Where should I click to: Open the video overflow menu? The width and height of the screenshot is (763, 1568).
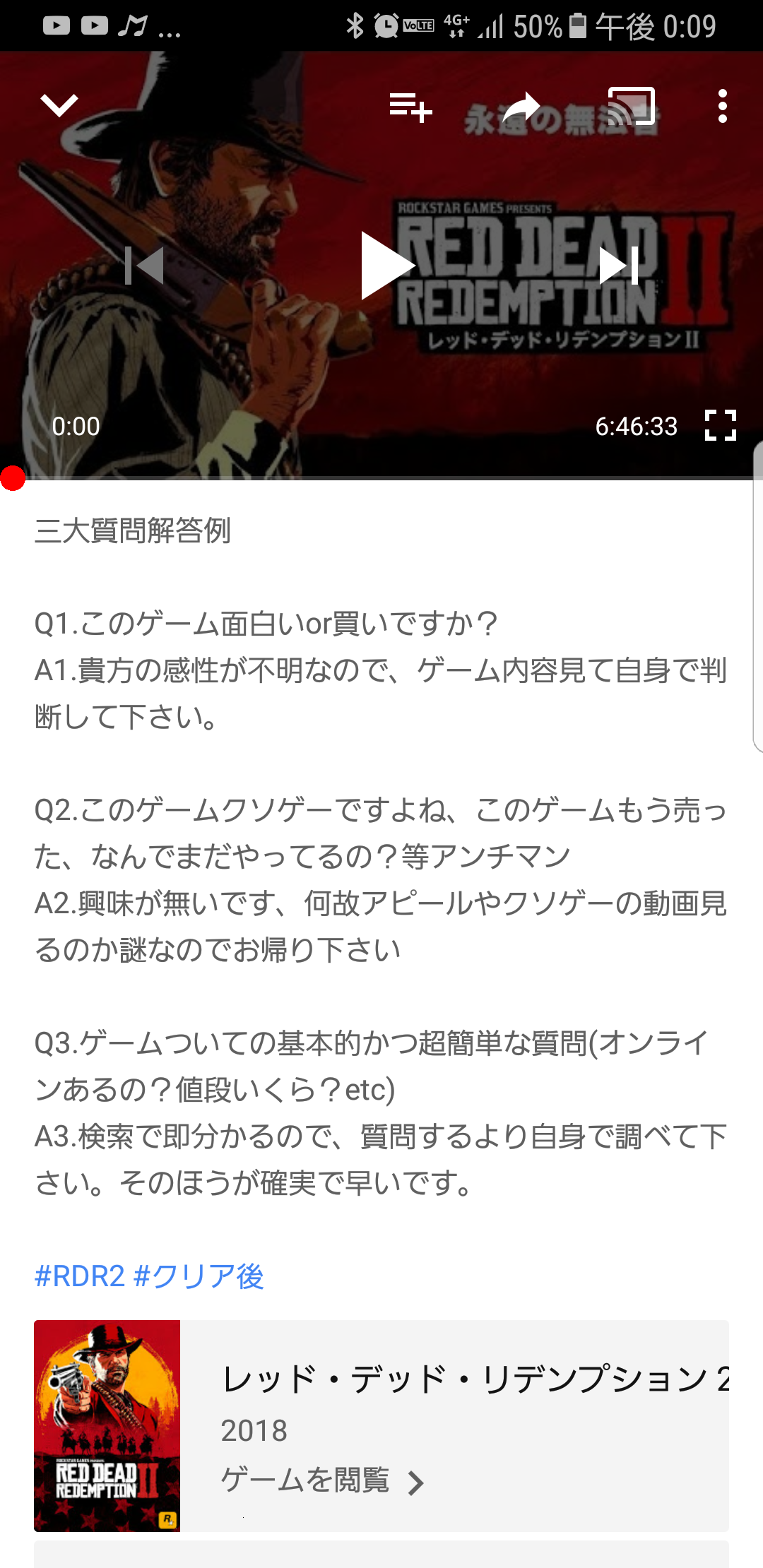coord(722,106)
